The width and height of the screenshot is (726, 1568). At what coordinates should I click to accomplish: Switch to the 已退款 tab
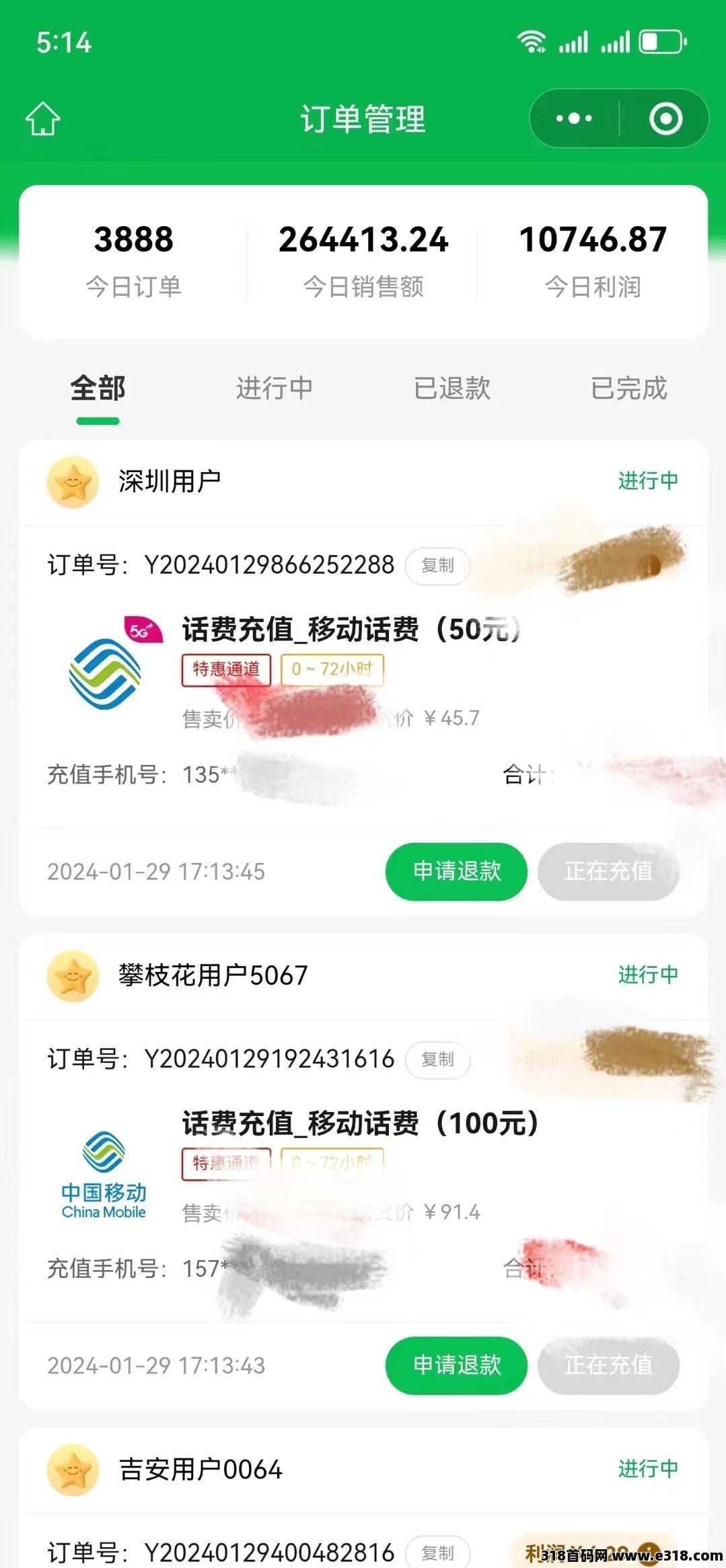click(x=451, y=388)
